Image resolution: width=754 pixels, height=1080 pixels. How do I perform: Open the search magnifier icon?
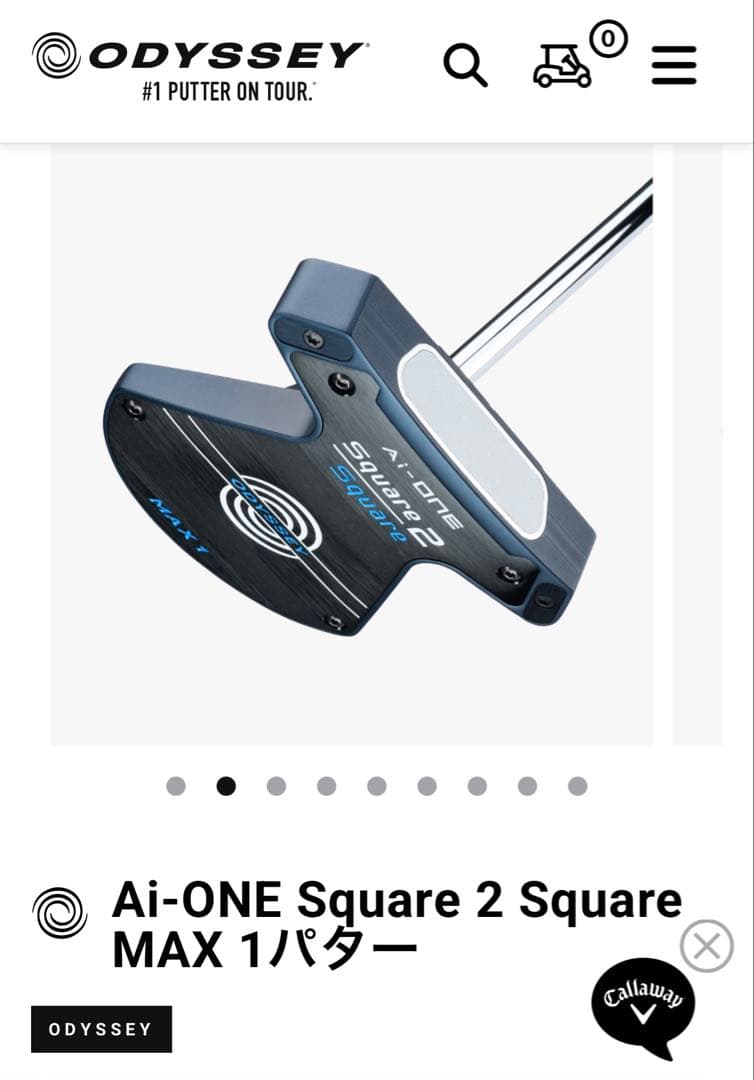(465, 66)
